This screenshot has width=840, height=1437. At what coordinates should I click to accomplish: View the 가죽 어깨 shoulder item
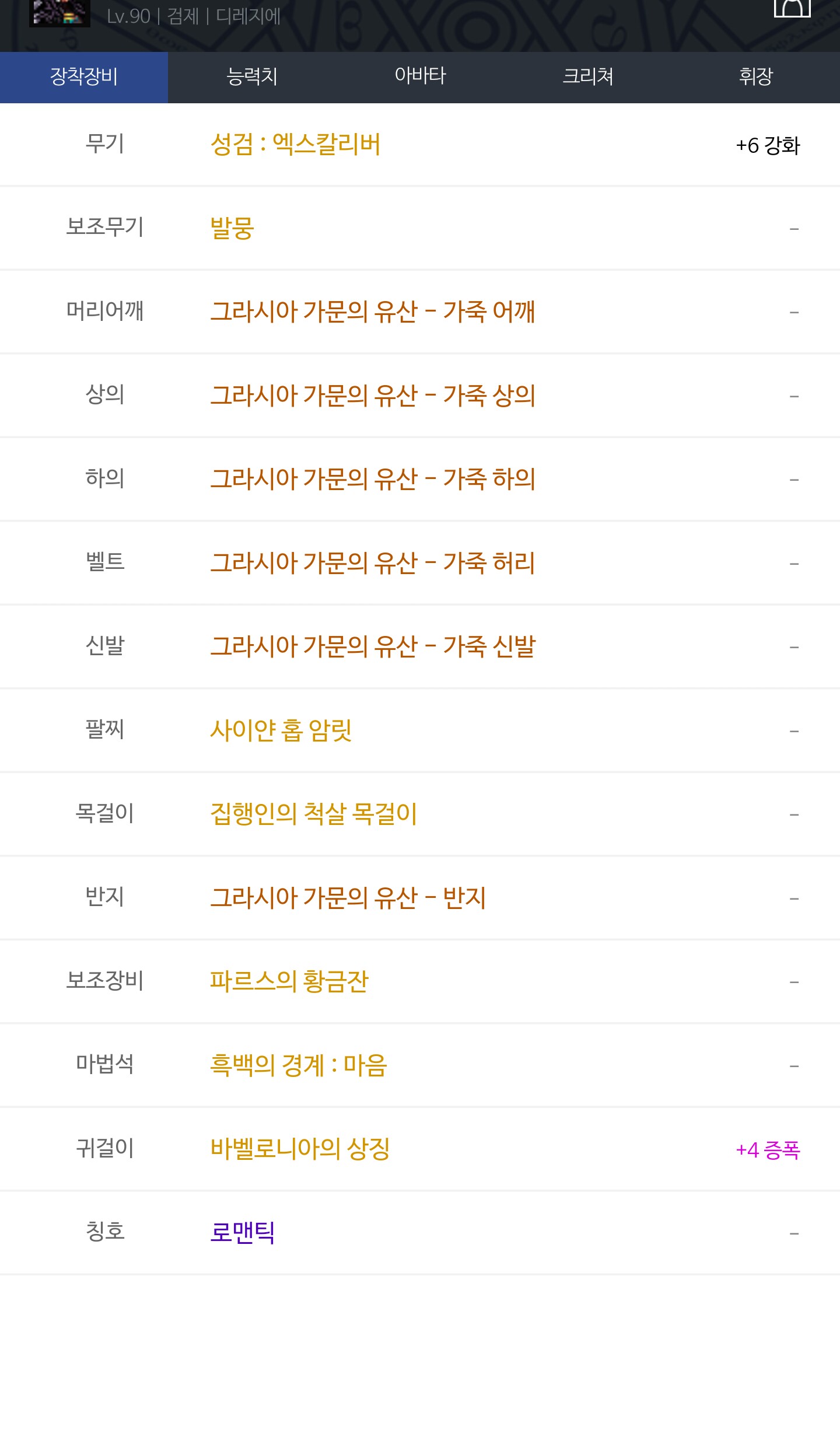pyautogui.click(x=372, y=312)
